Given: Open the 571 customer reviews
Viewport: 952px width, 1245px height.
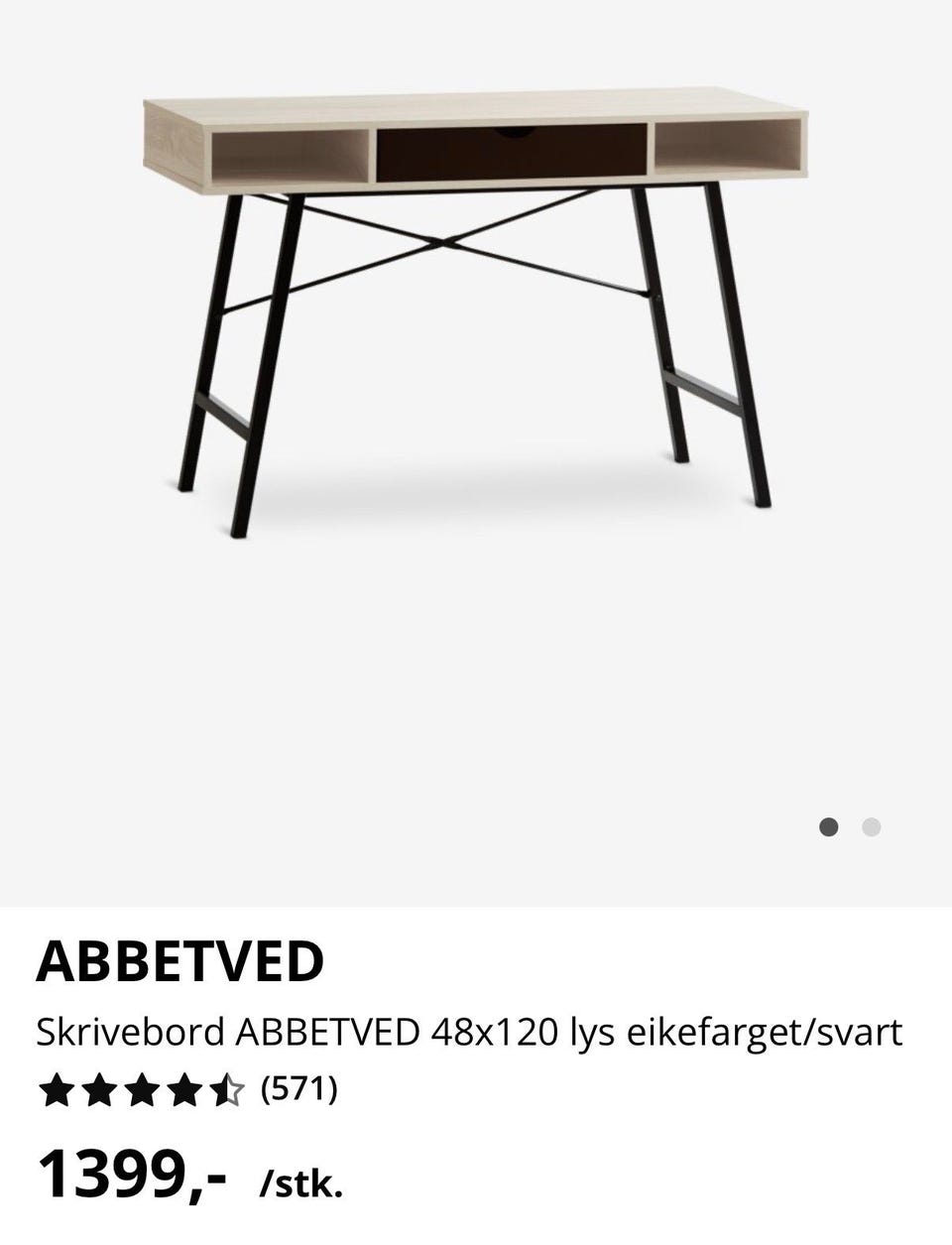Looking at the screenshot, I should tap(298, 1091).
